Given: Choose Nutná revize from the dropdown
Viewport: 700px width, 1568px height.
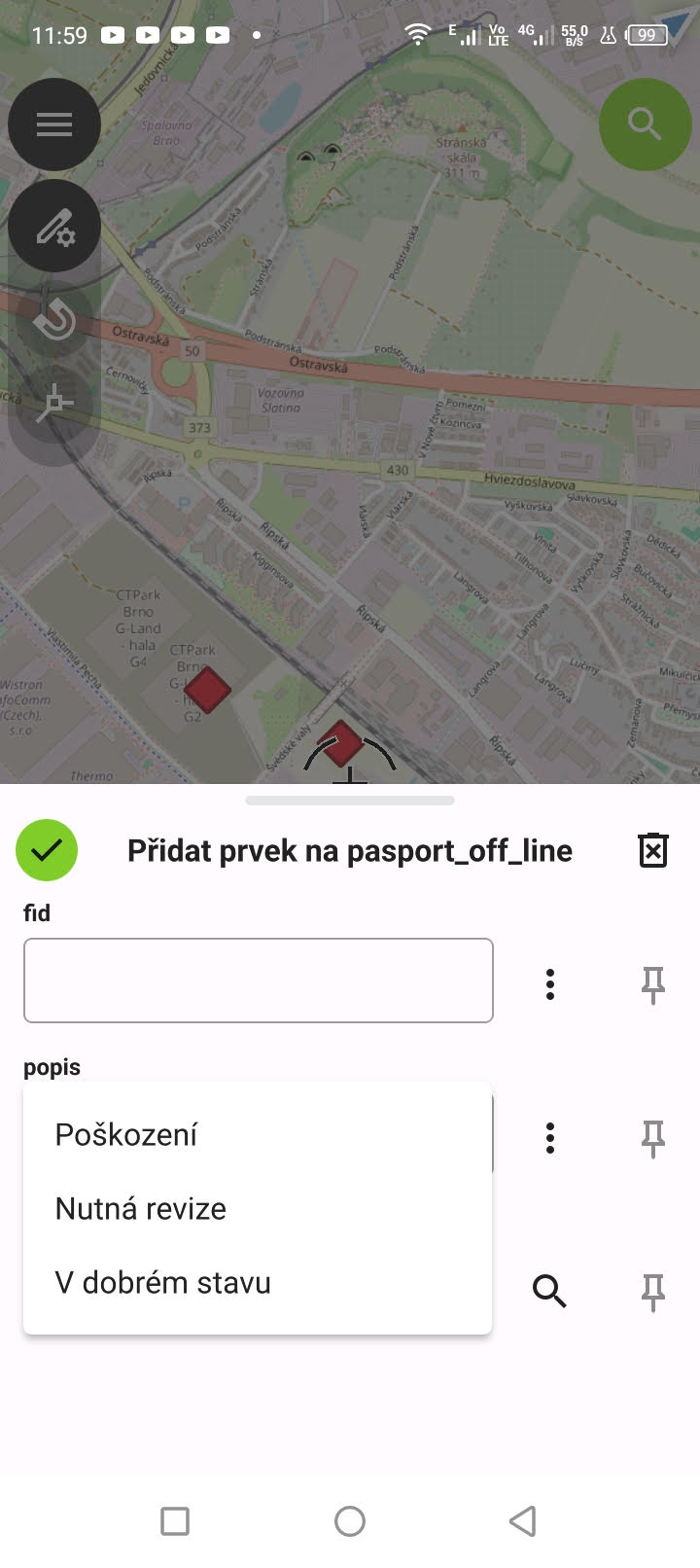Looking at the screenshot, I should 141,1208.
